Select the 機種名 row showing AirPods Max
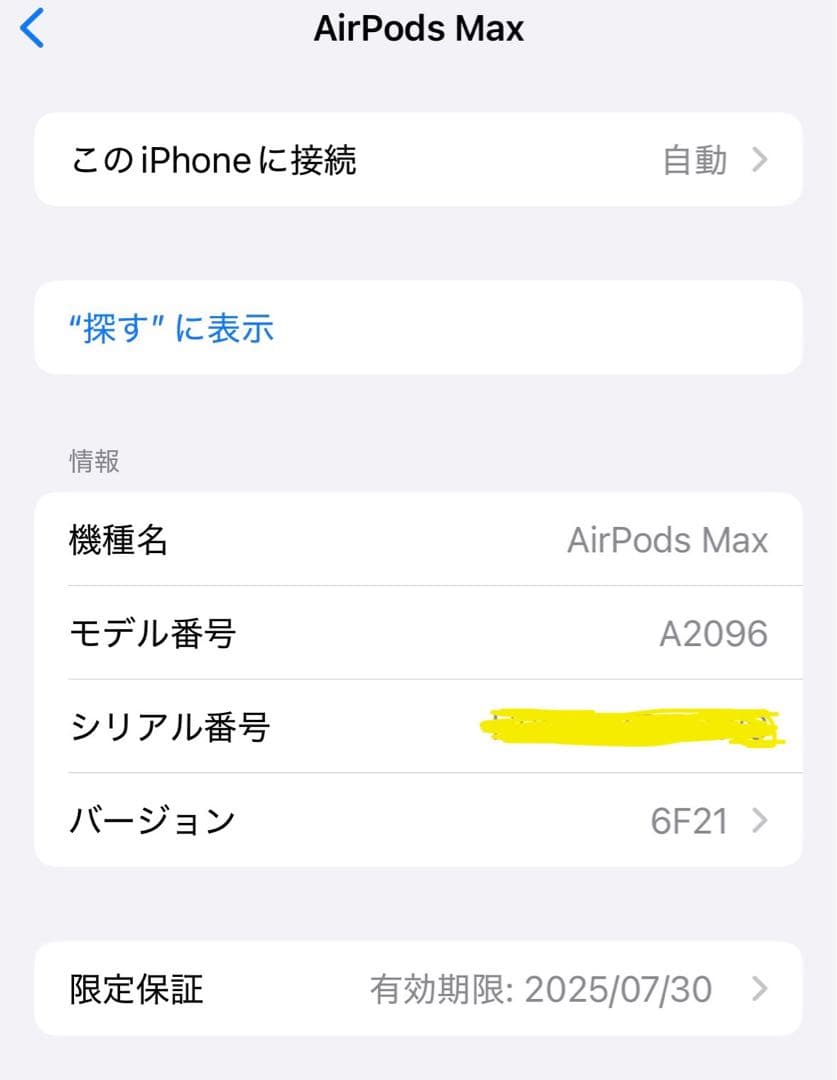The width and height of the screenshot is (837, 1080). pos(418,539)
